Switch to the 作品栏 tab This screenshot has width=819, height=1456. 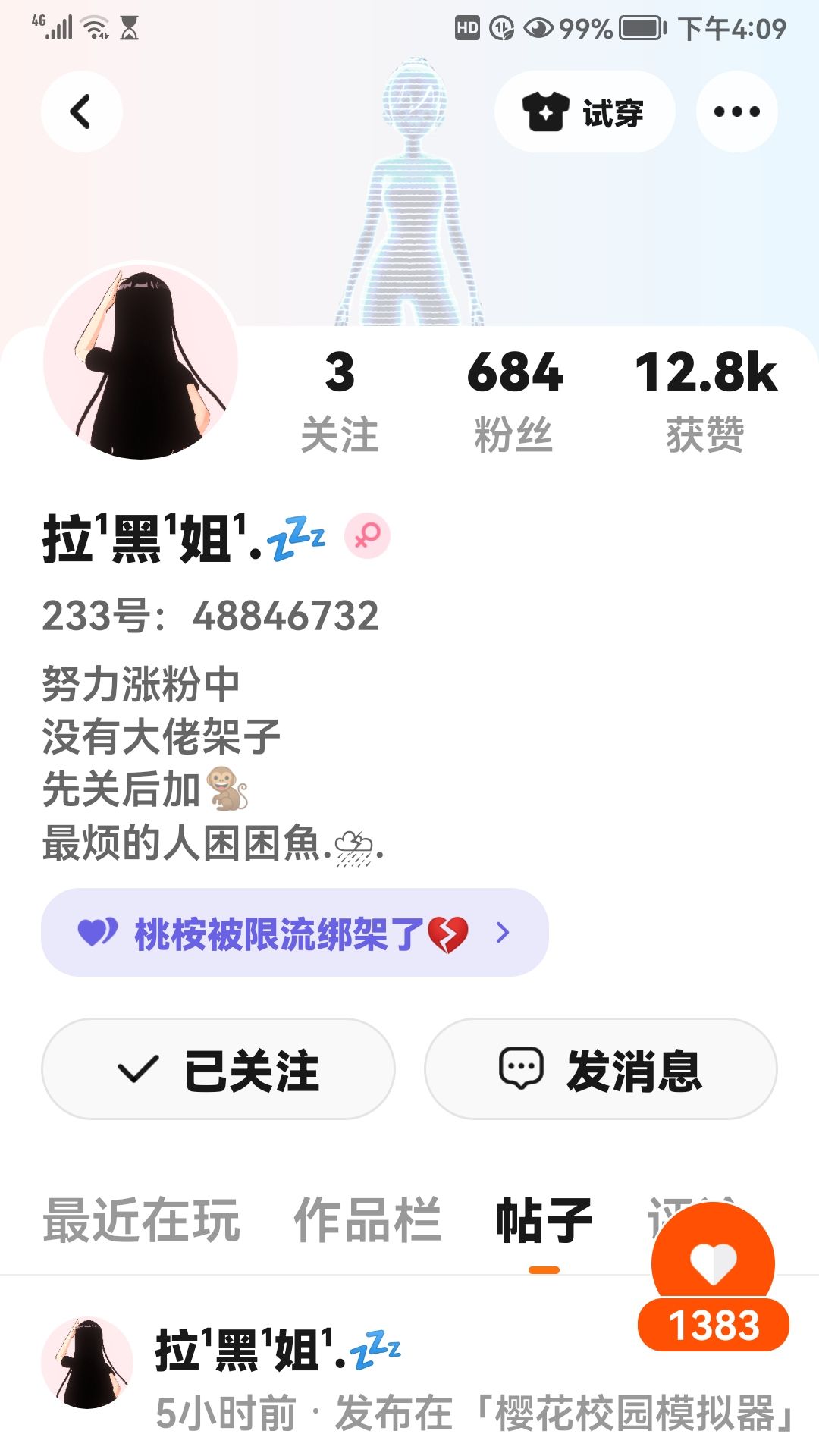pyautogui.click(x=367, y=1220)
